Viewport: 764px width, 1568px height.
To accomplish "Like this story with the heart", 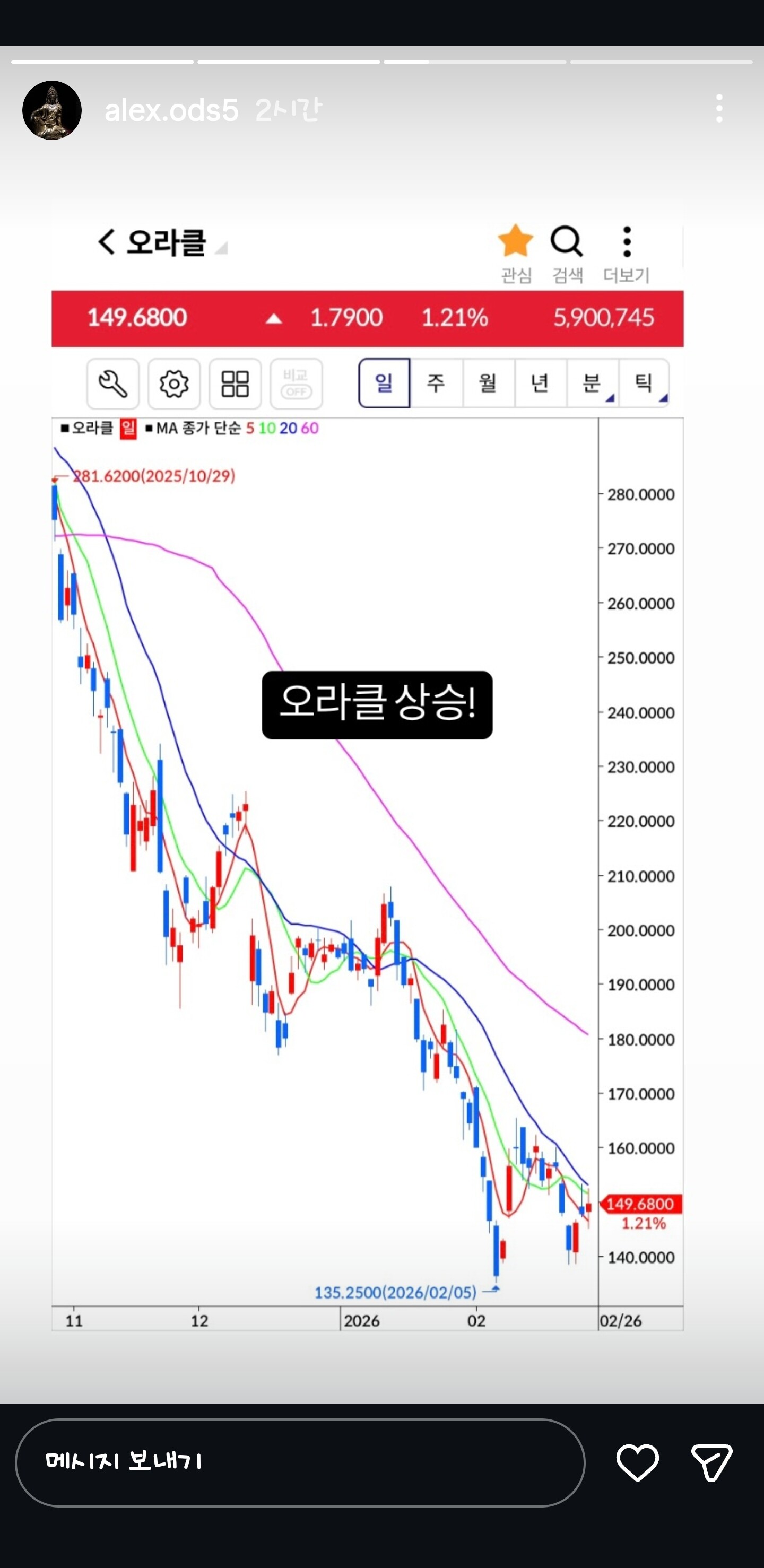I will 637,1462.
